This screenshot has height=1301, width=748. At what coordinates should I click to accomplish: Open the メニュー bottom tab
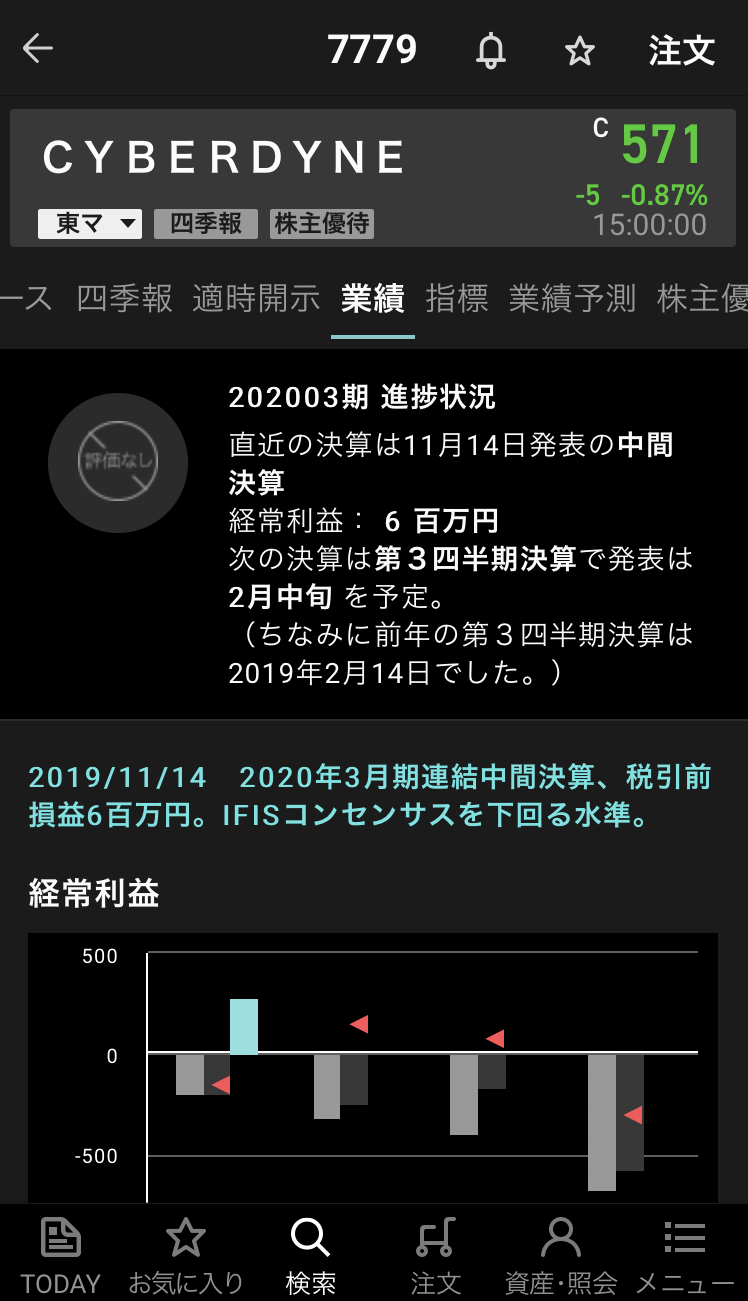685,1255
